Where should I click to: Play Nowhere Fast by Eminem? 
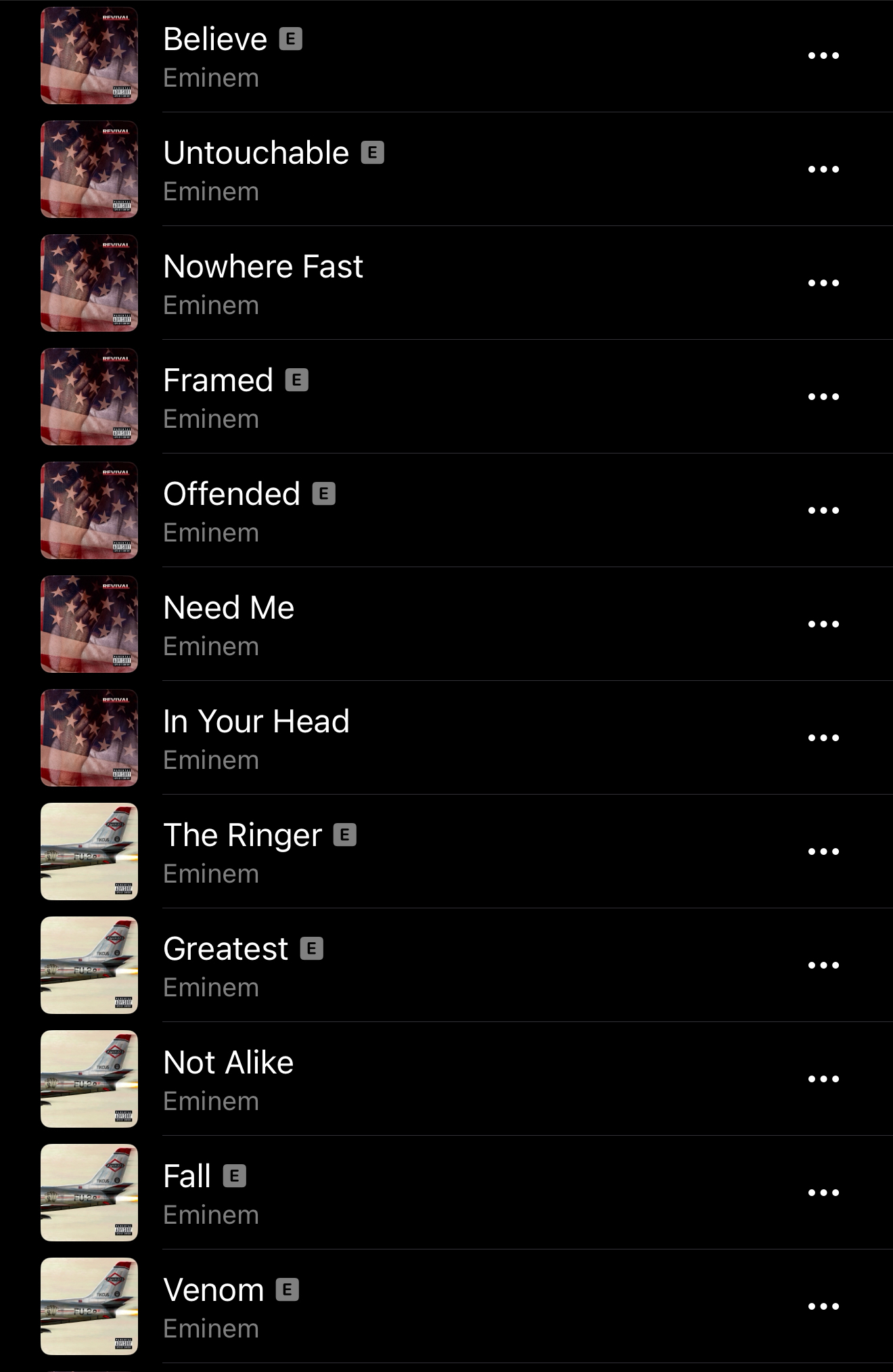point(262,267)
